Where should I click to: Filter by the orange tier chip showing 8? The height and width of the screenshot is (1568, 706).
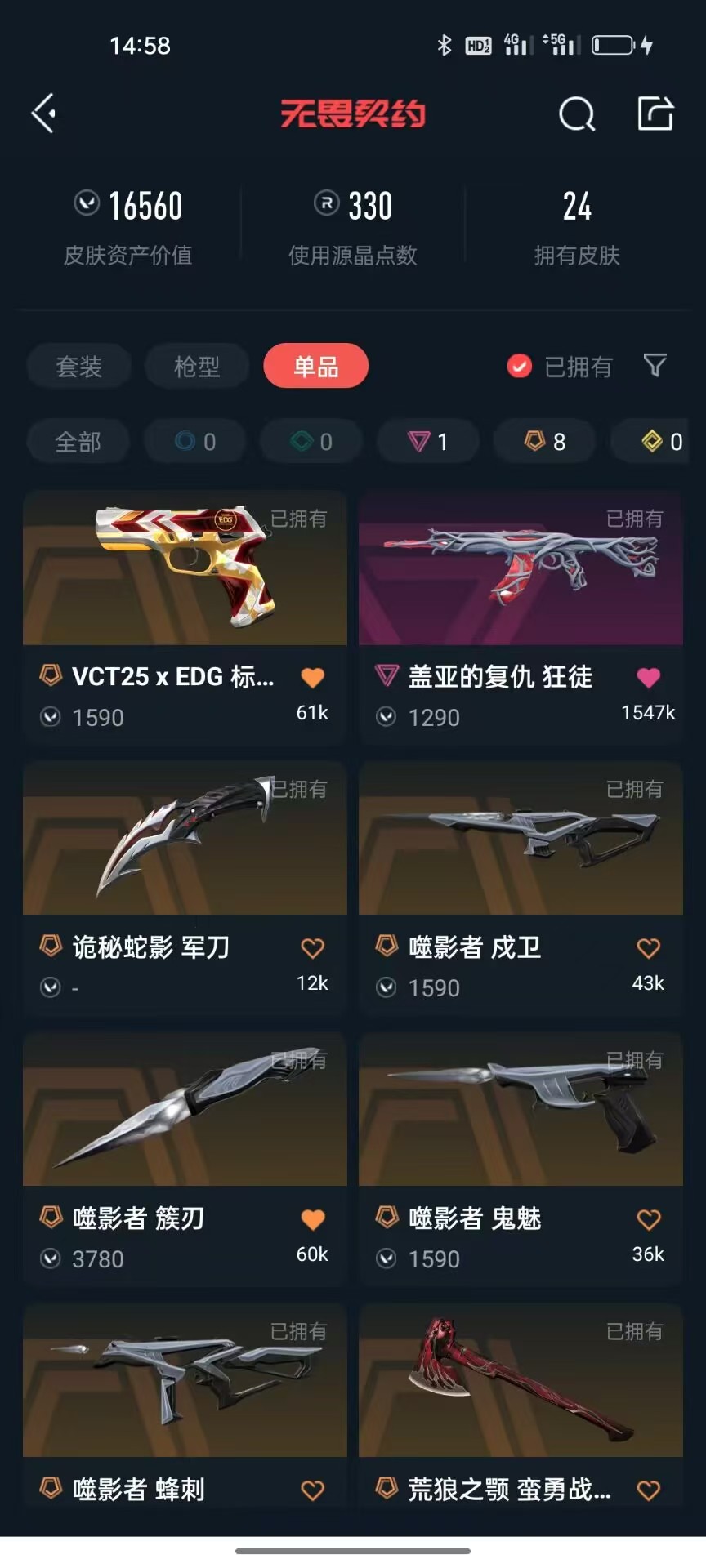click(544, 442)
